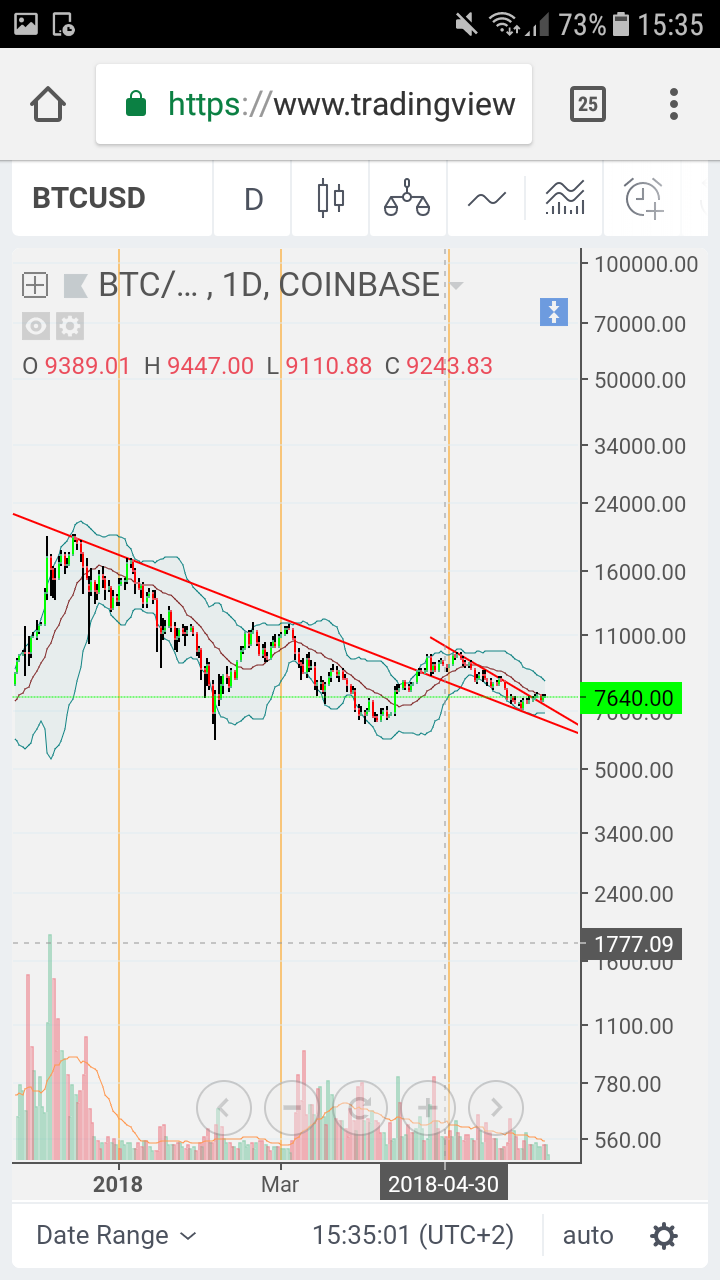Create an alert with the clock icon
This screenshot has height=1280, width=720.
(x=643, y=198)
